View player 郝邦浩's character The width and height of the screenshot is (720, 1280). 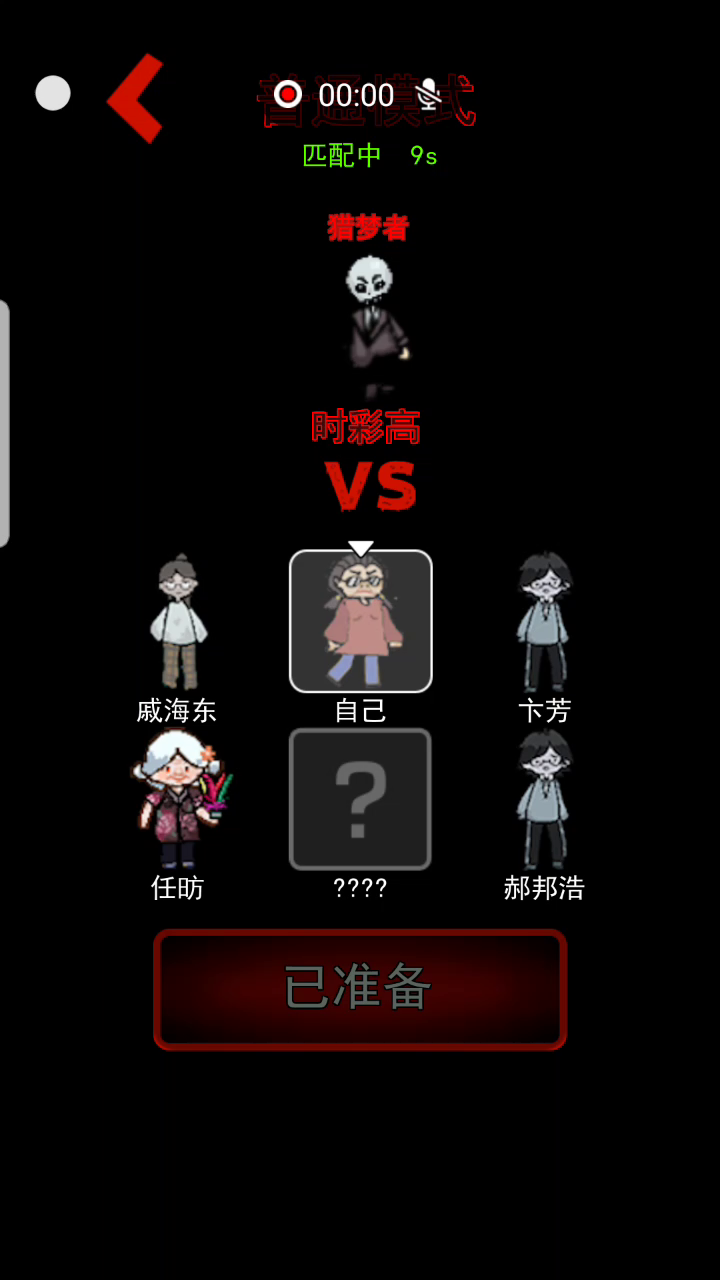544,799
